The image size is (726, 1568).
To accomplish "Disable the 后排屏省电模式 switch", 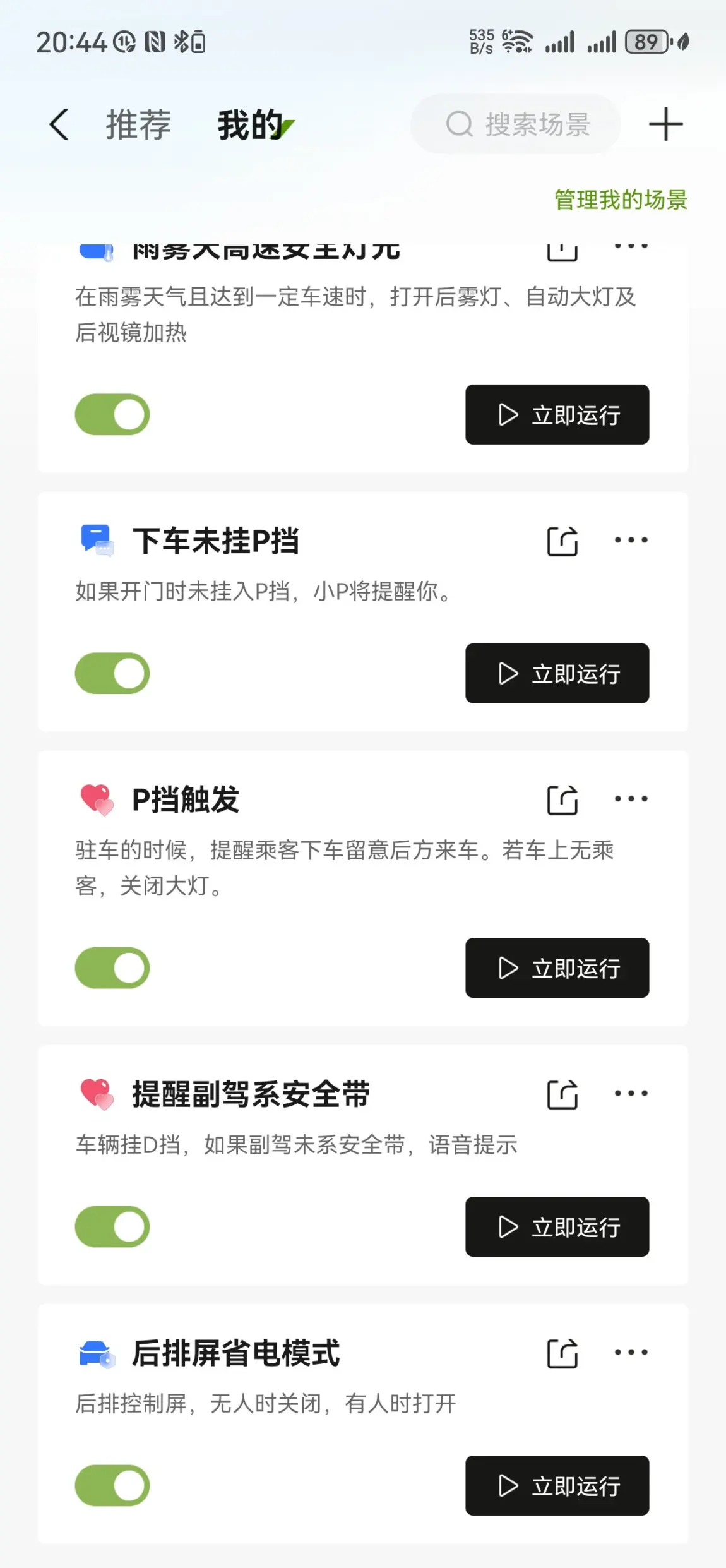I will pos(112,1485).
